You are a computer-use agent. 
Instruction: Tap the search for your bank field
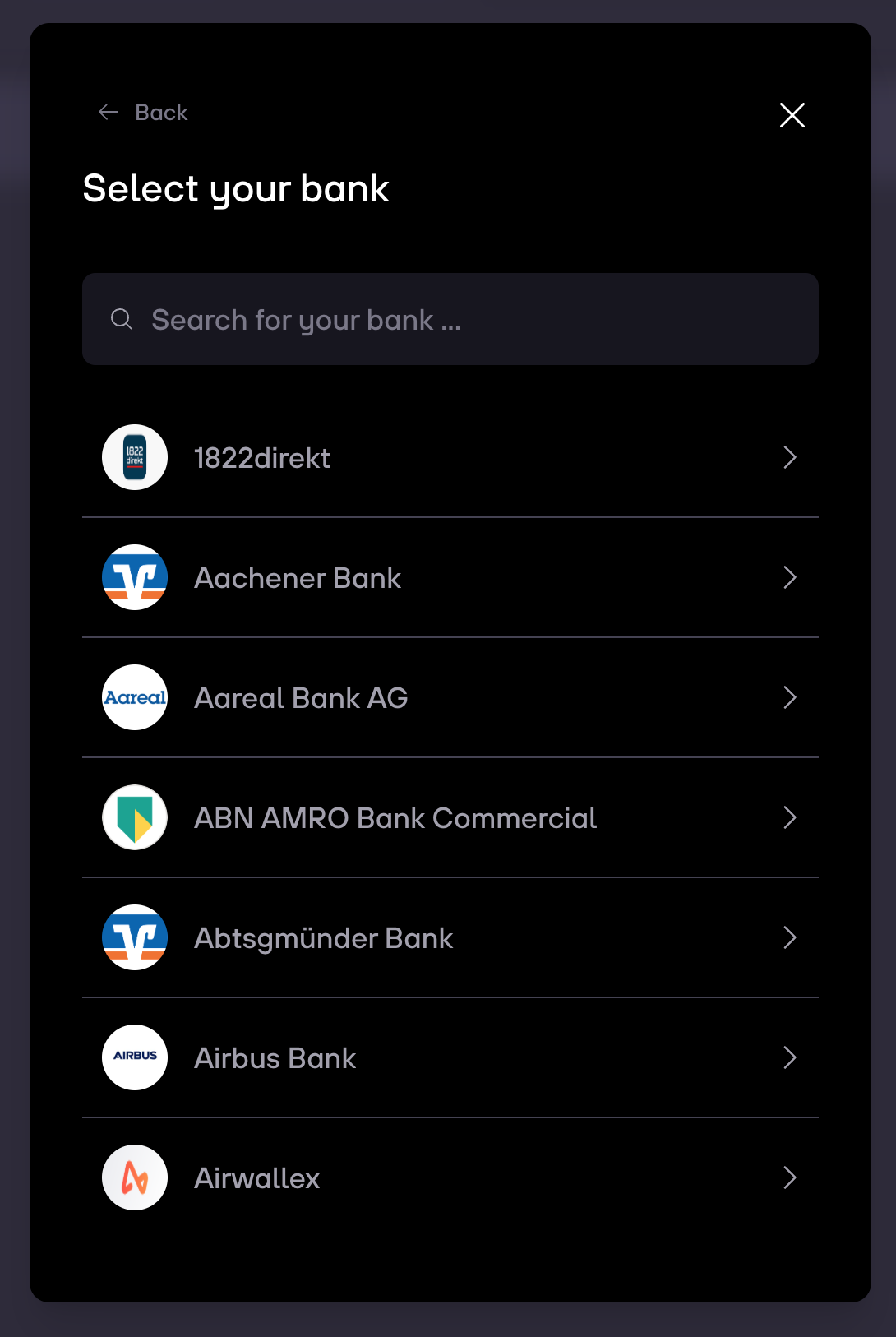(x=450, y=319)
